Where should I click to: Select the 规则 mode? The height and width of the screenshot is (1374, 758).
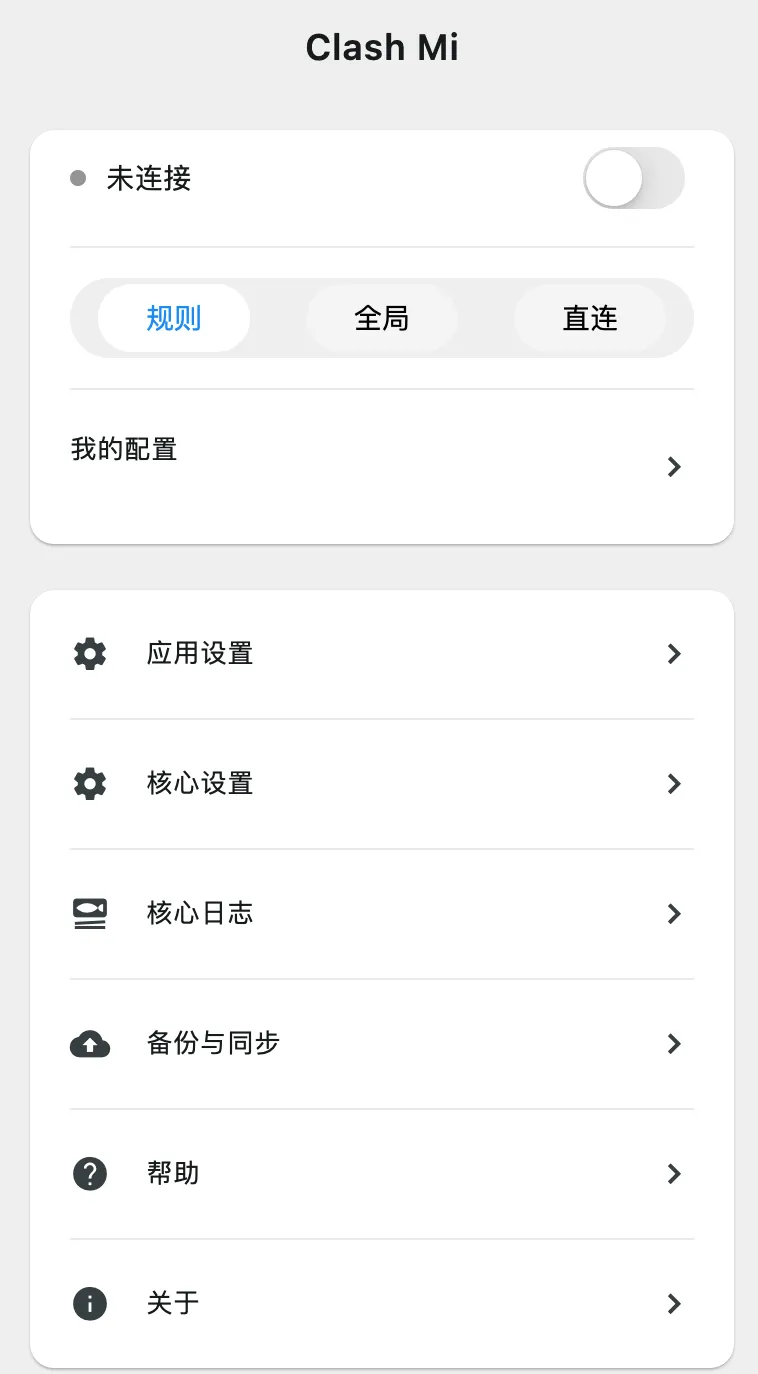tap(174, 319)
